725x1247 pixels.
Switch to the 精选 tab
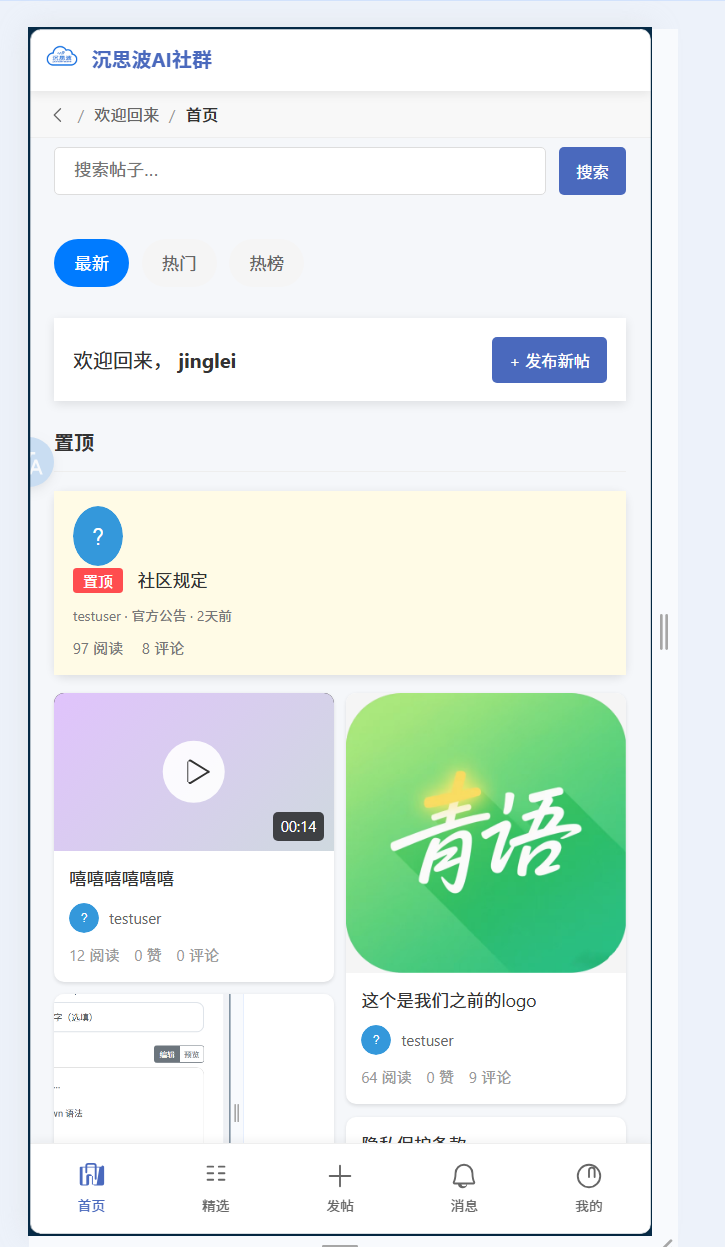coord(215,1187)
